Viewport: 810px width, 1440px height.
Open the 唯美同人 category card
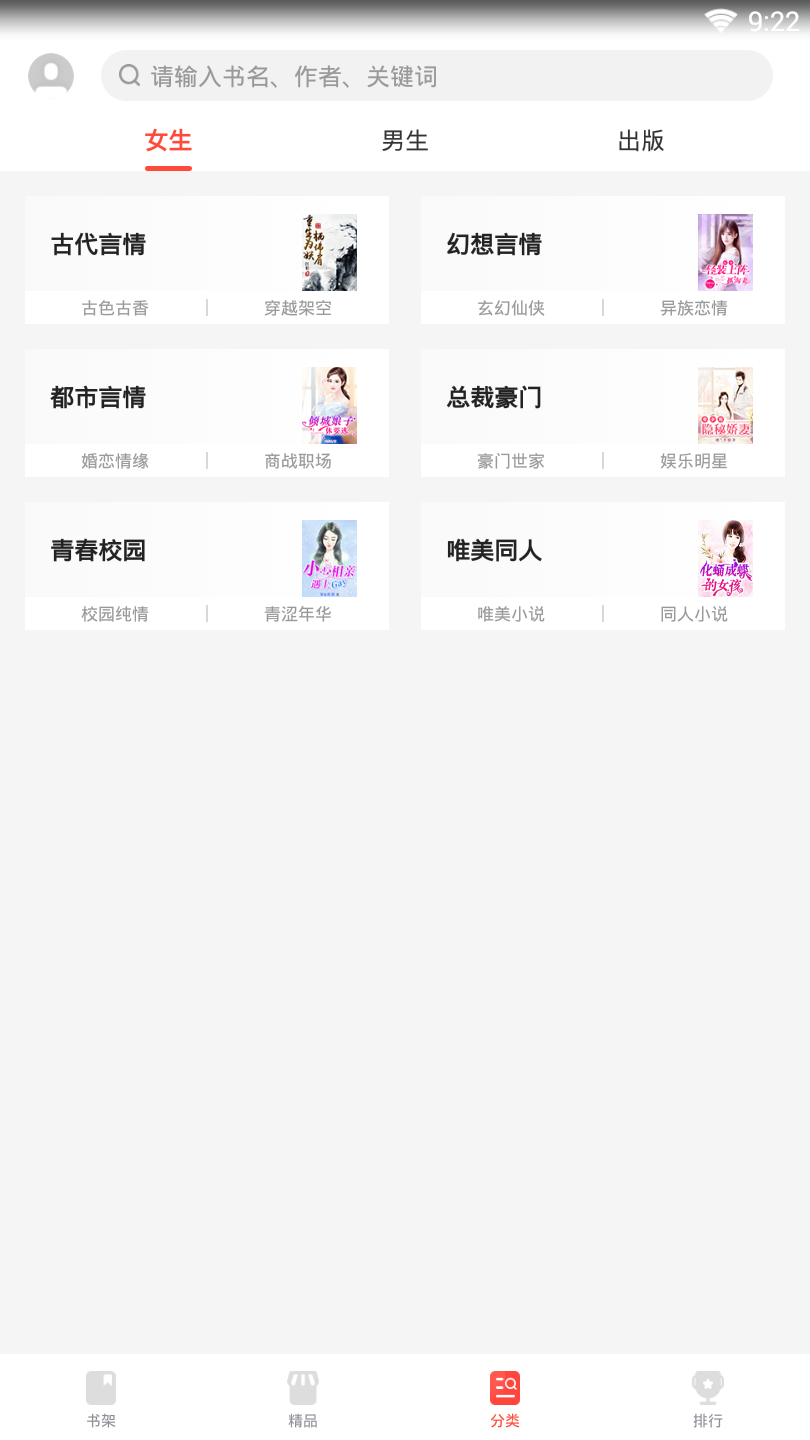pos(603,550)
